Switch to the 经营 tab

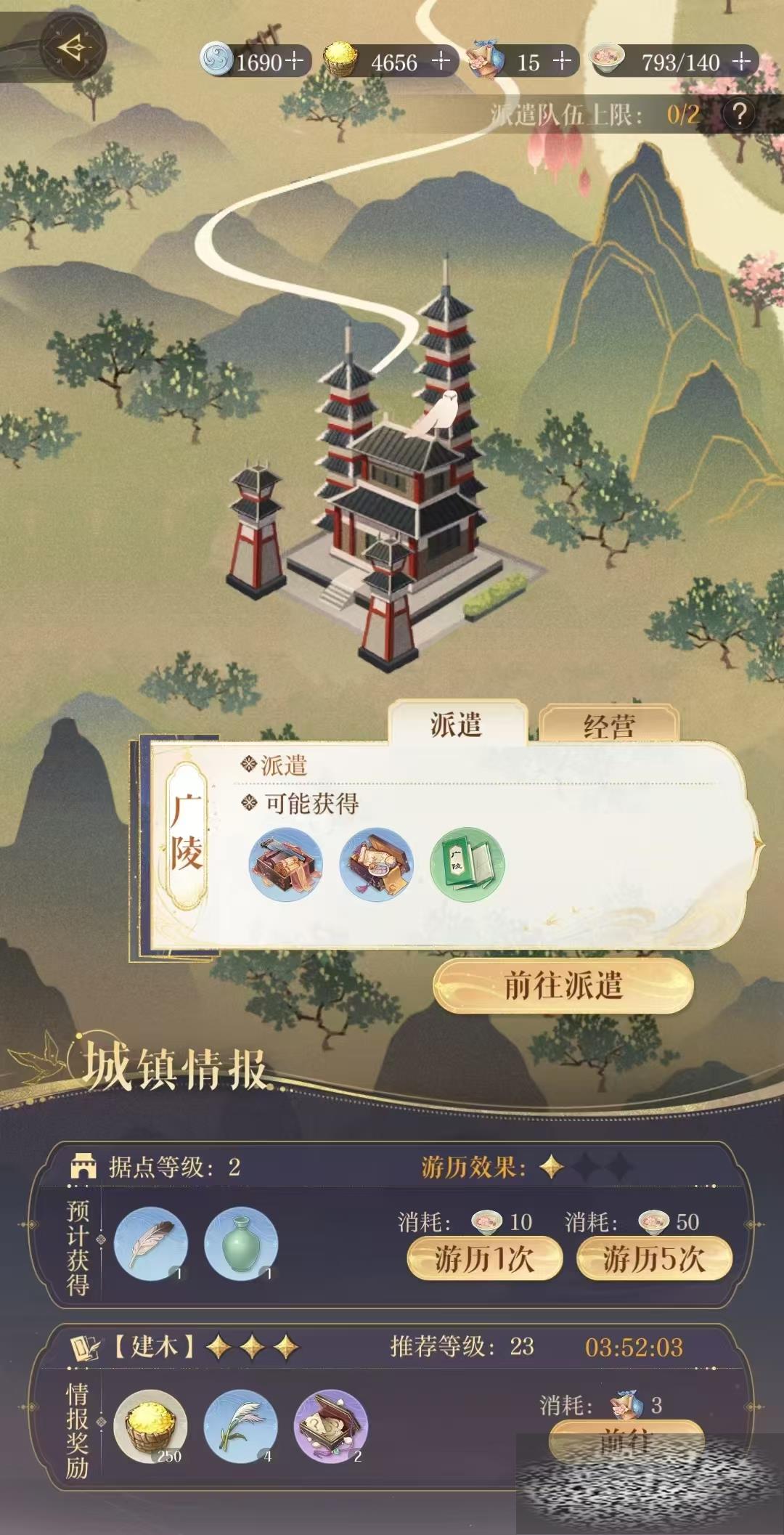coord(608,725)
